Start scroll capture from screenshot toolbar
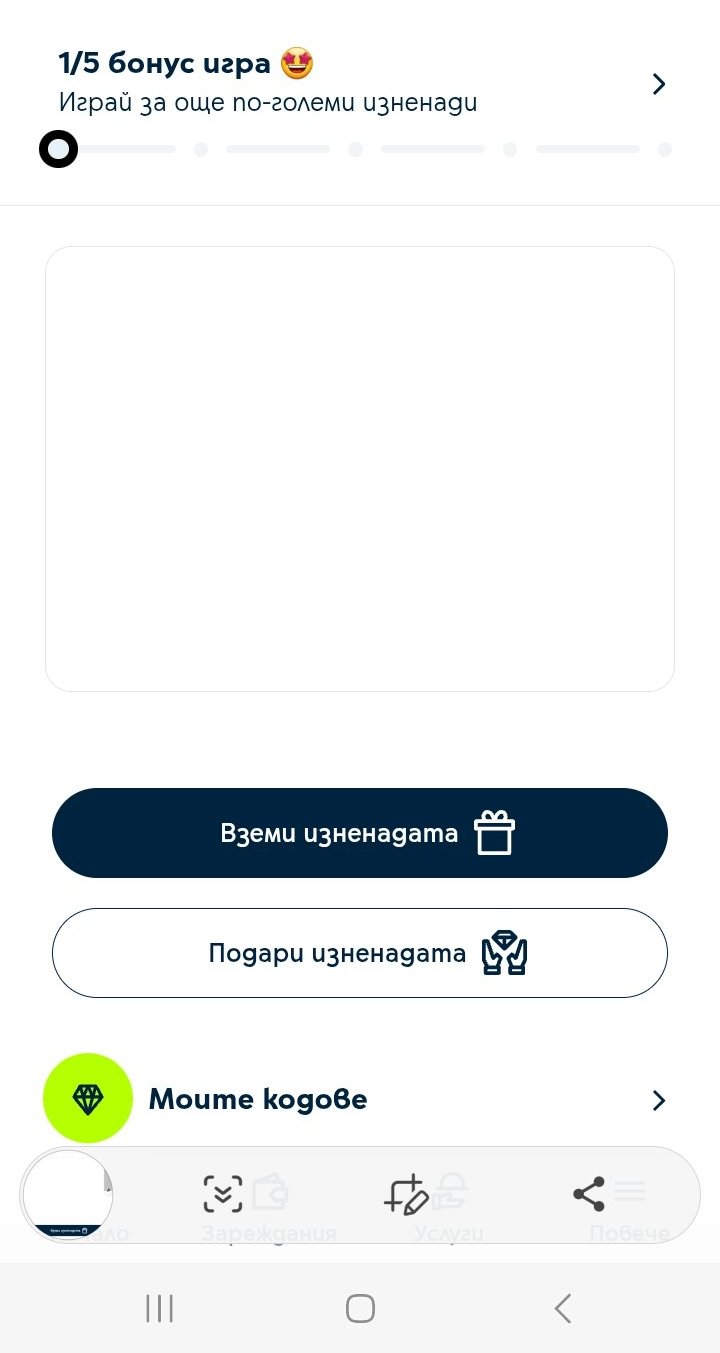Image resolution: width=720 pixels, height=1353 pixels. point(223,1194)
